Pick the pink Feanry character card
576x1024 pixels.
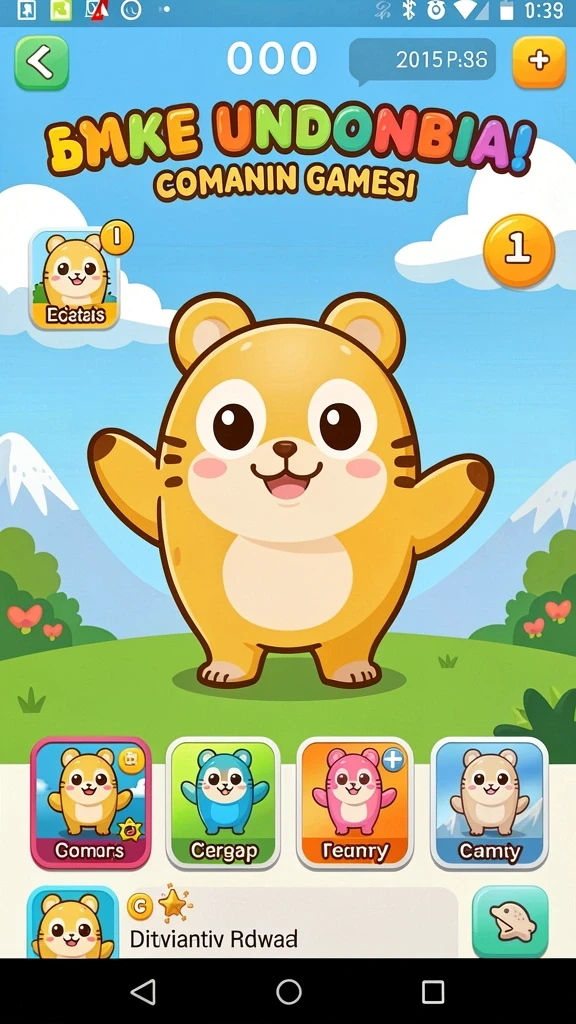tap(355, 803)
